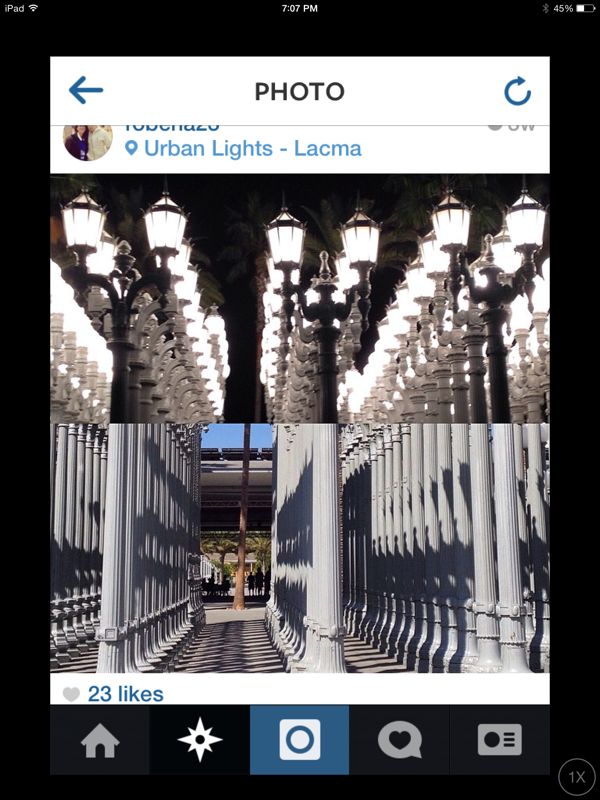The image size is (600, 800).
Task: Open the Urban Lights collage photo
Action: [x=300, y=423]
